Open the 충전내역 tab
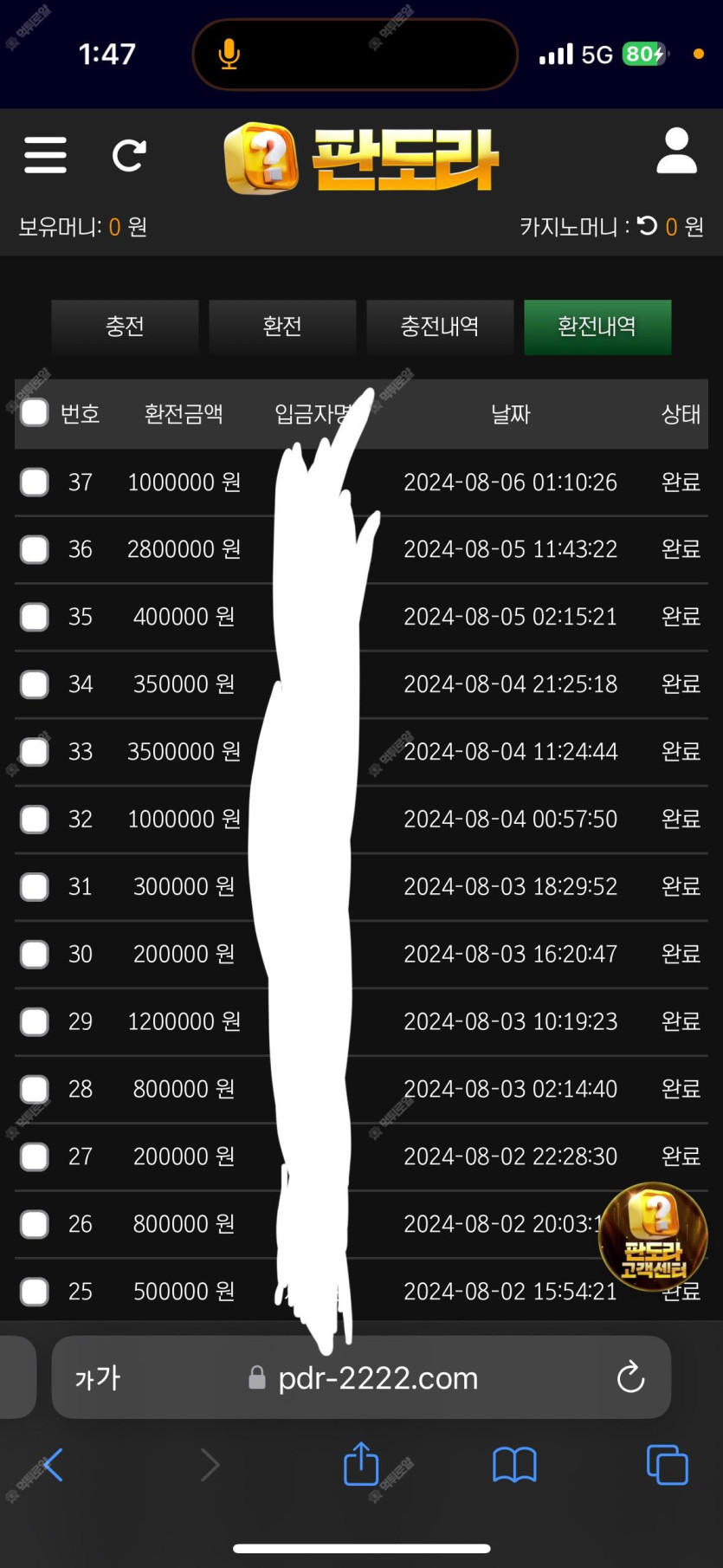This screenshot has width=723, height=1568. [x=440, y=327]
